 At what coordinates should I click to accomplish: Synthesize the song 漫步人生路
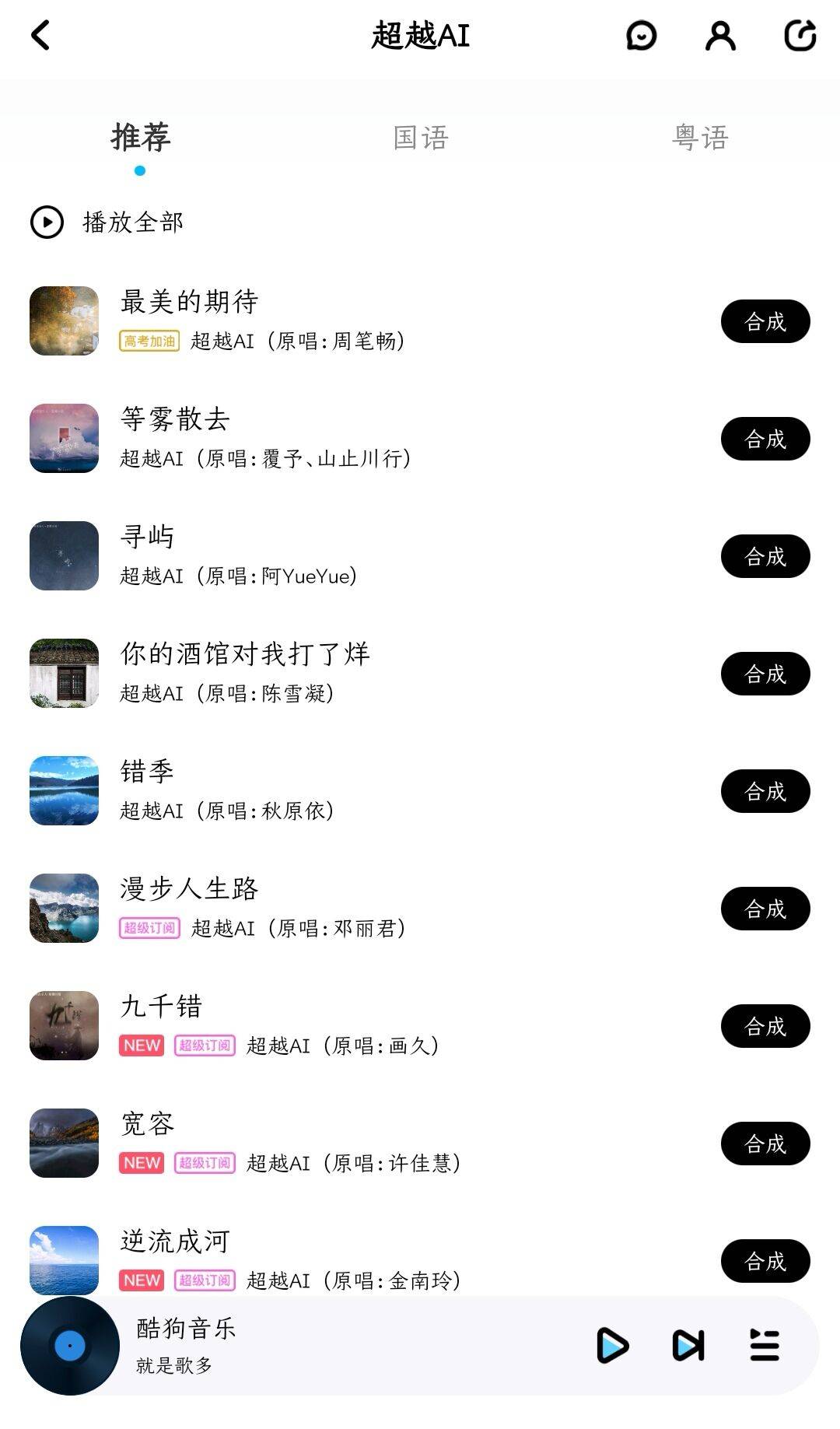pyautogui.click(x=765, y=909)
